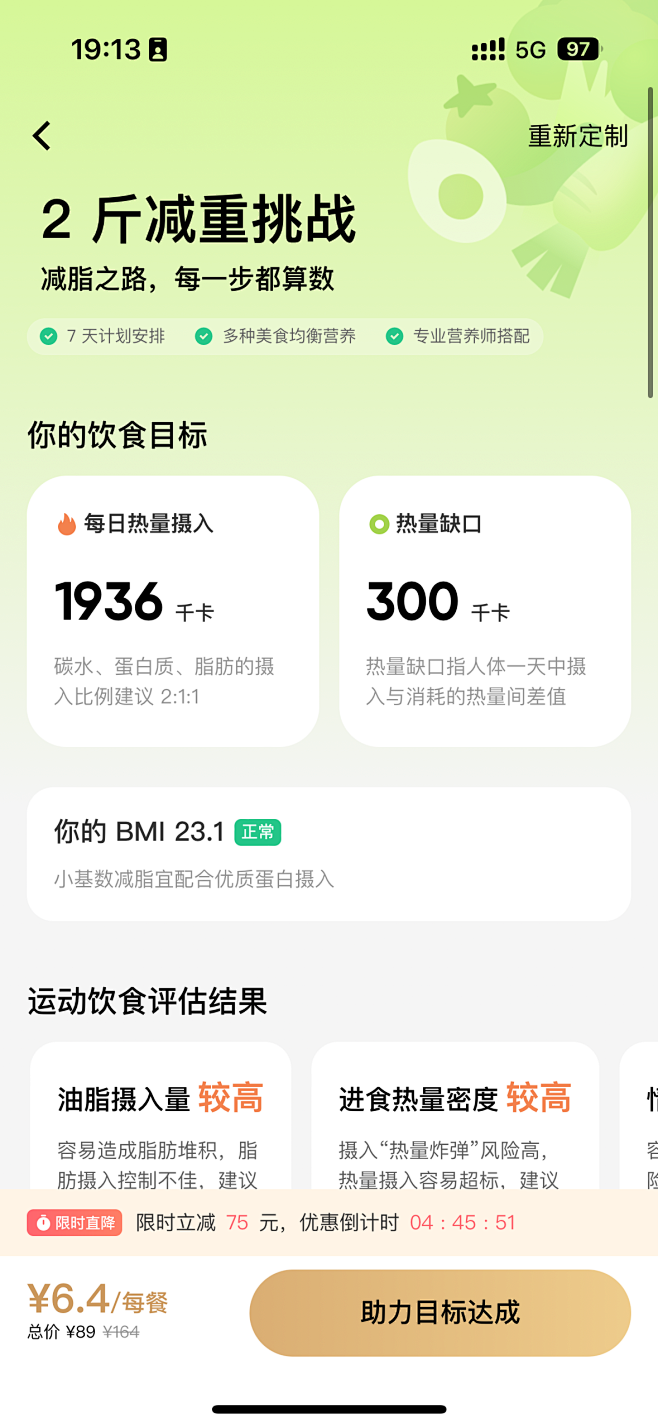
Task: Go back using the top-left arrow
Action: click(42, 136)
